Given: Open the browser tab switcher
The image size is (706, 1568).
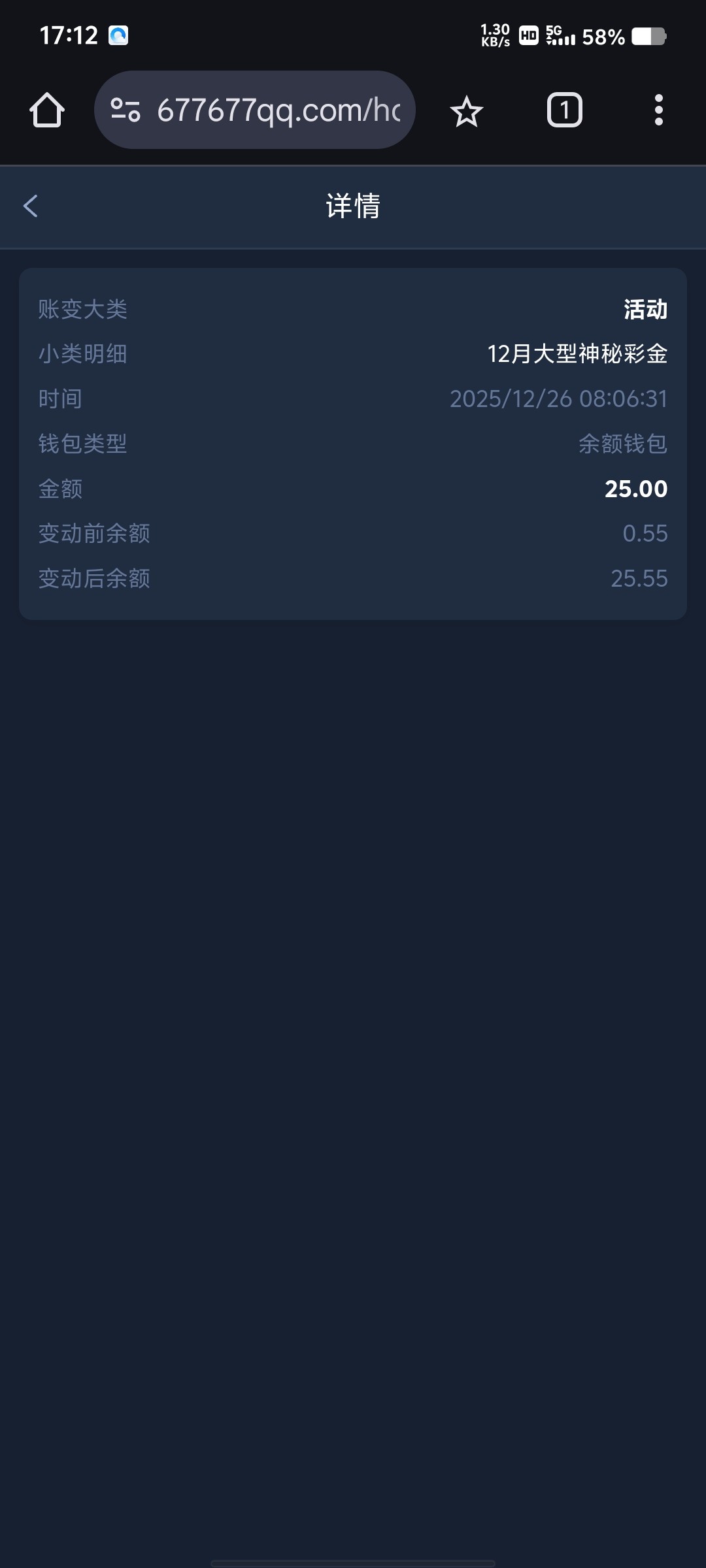Looking at the screenshot, I should (x=564, y=110).
